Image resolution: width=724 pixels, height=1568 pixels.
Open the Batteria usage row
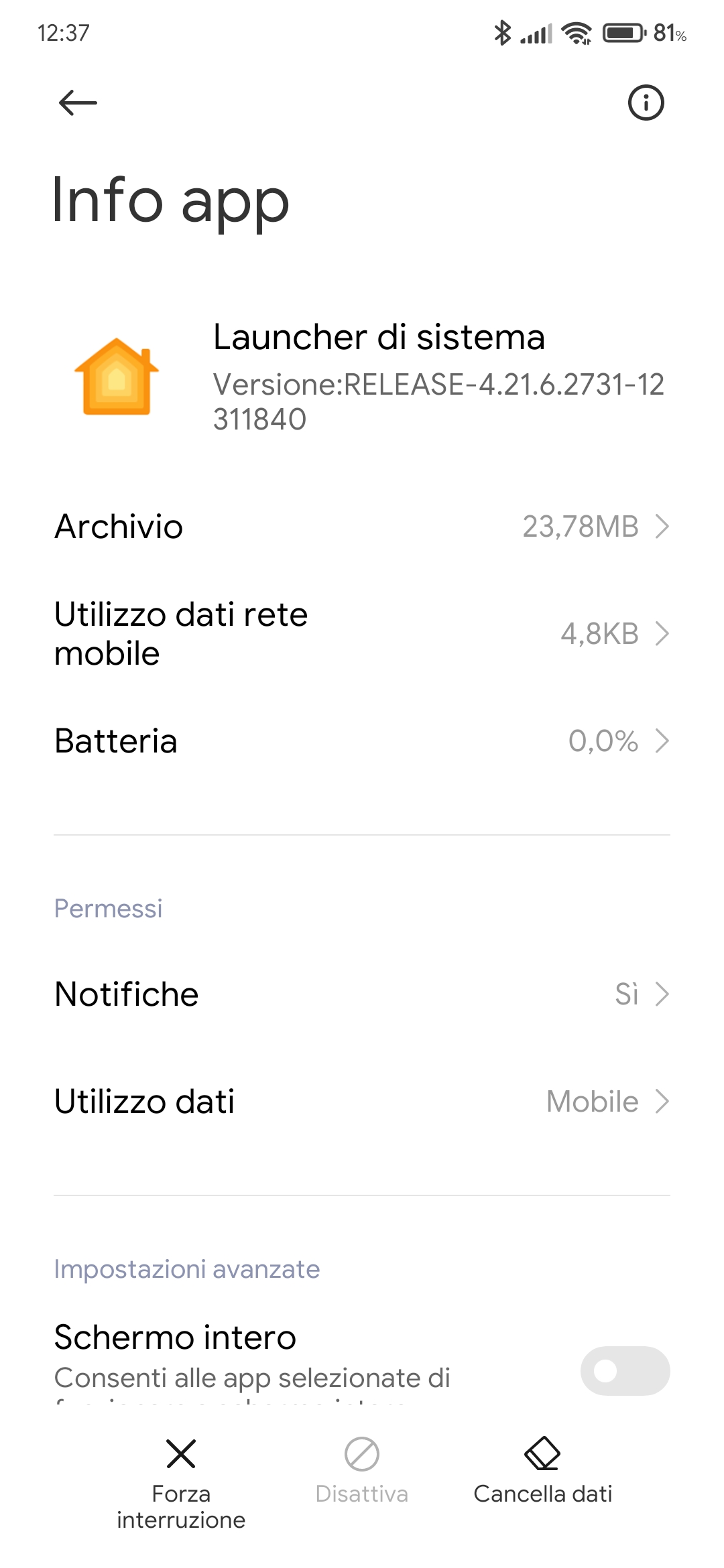[x=362, y=741]
